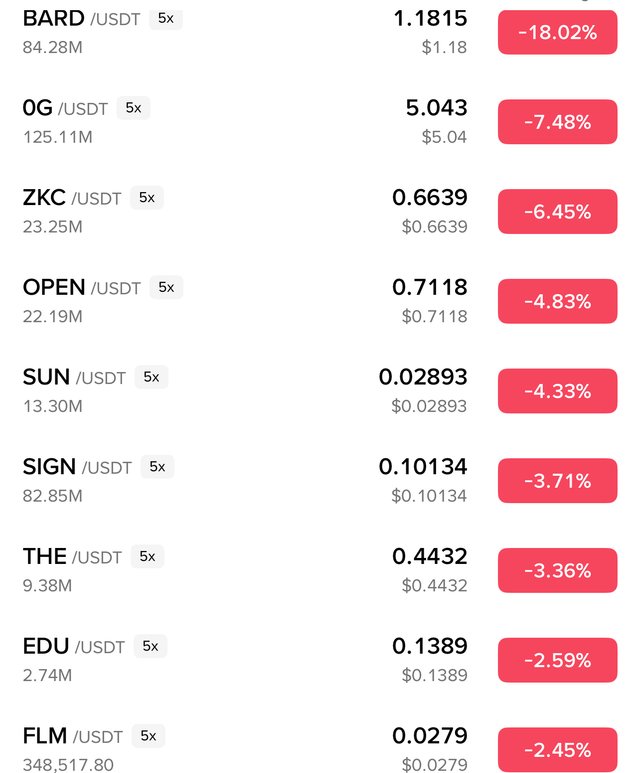The height and width of the screenshot is (773, 640).
Task: Open the FLM/USDT pair row
Action: pos(45,737)
